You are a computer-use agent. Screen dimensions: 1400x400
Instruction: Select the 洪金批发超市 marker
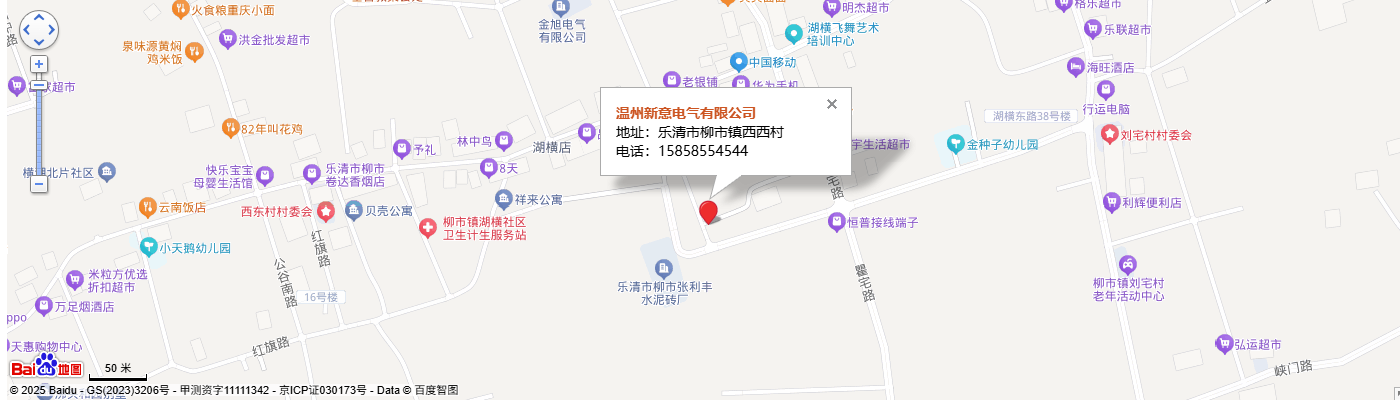click(227, 40)
